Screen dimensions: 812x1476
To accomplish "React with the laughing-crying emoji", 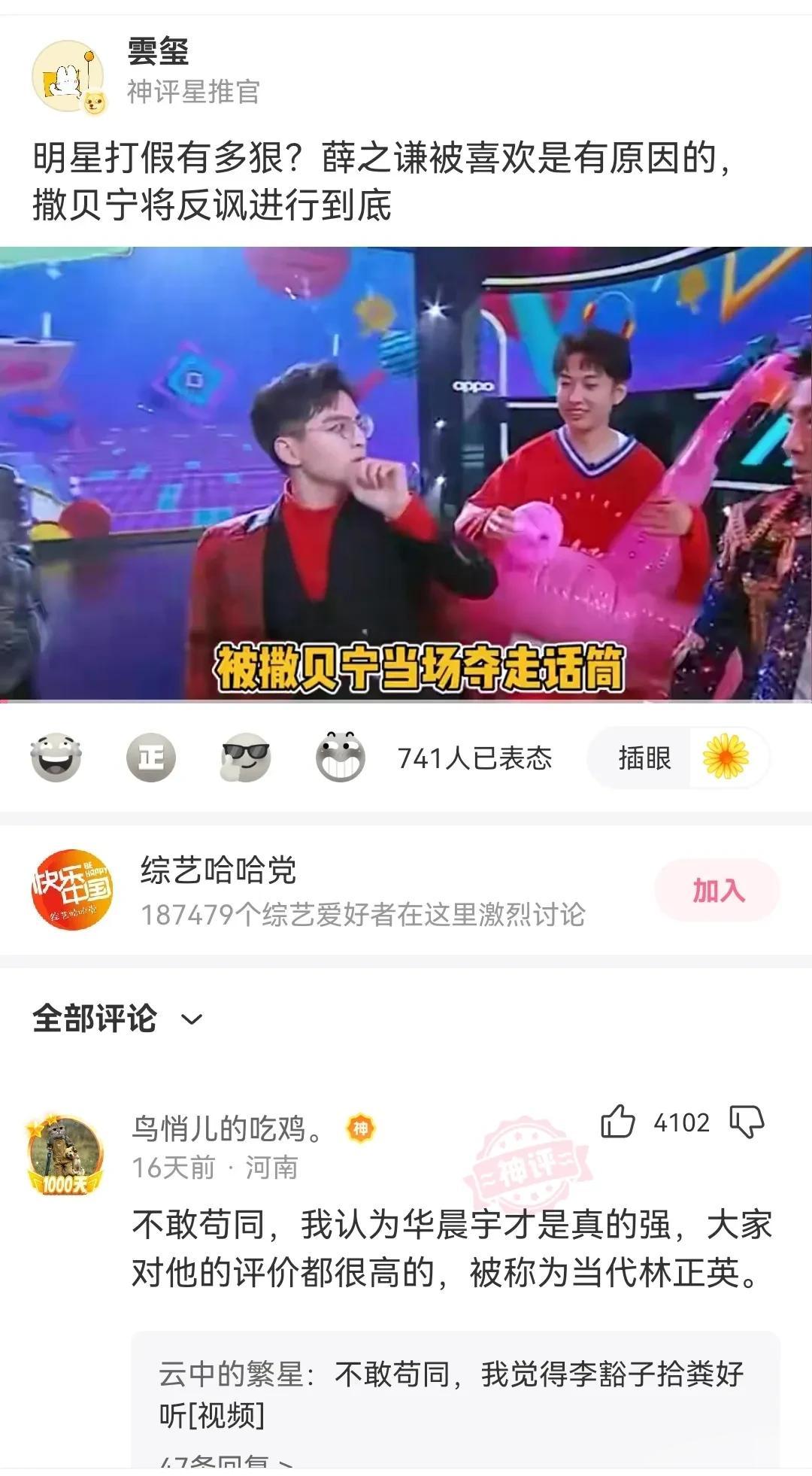I will point(56,758).
